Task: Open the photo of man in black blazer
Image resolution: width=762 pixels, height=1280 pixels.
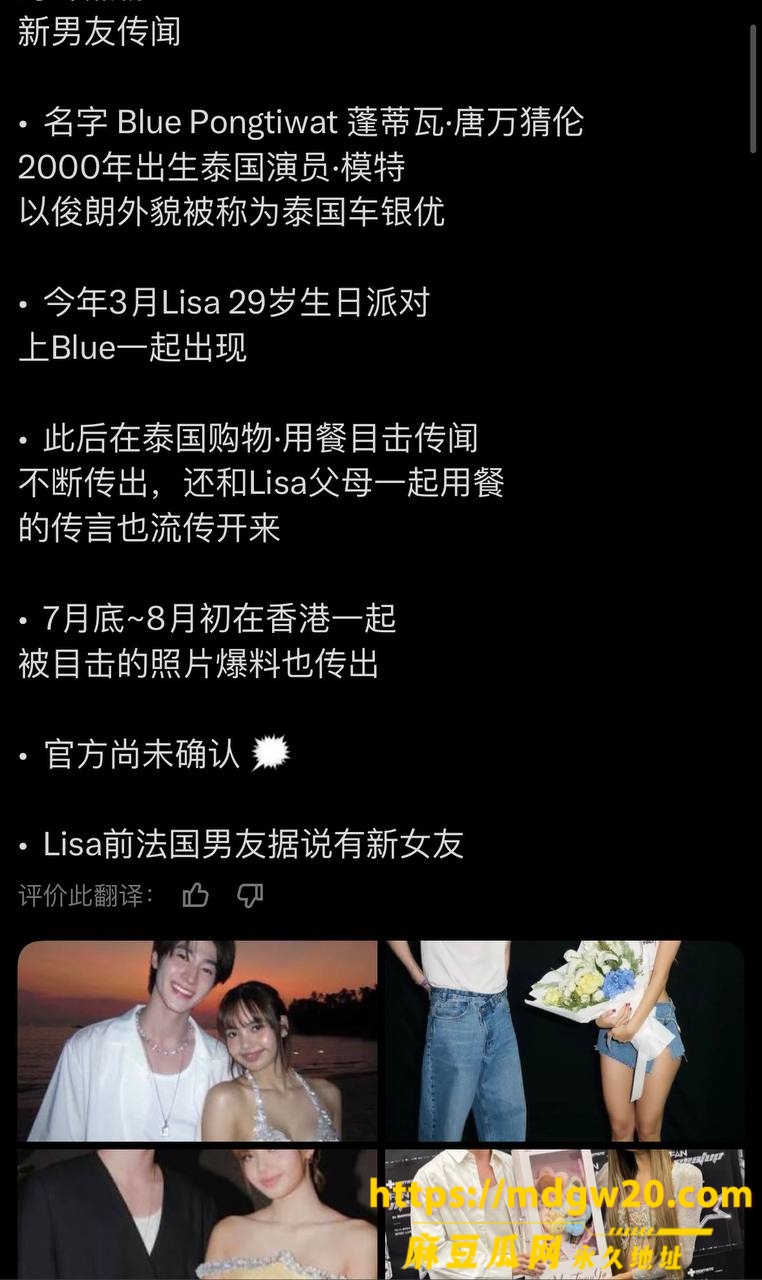Action: 198,1214
